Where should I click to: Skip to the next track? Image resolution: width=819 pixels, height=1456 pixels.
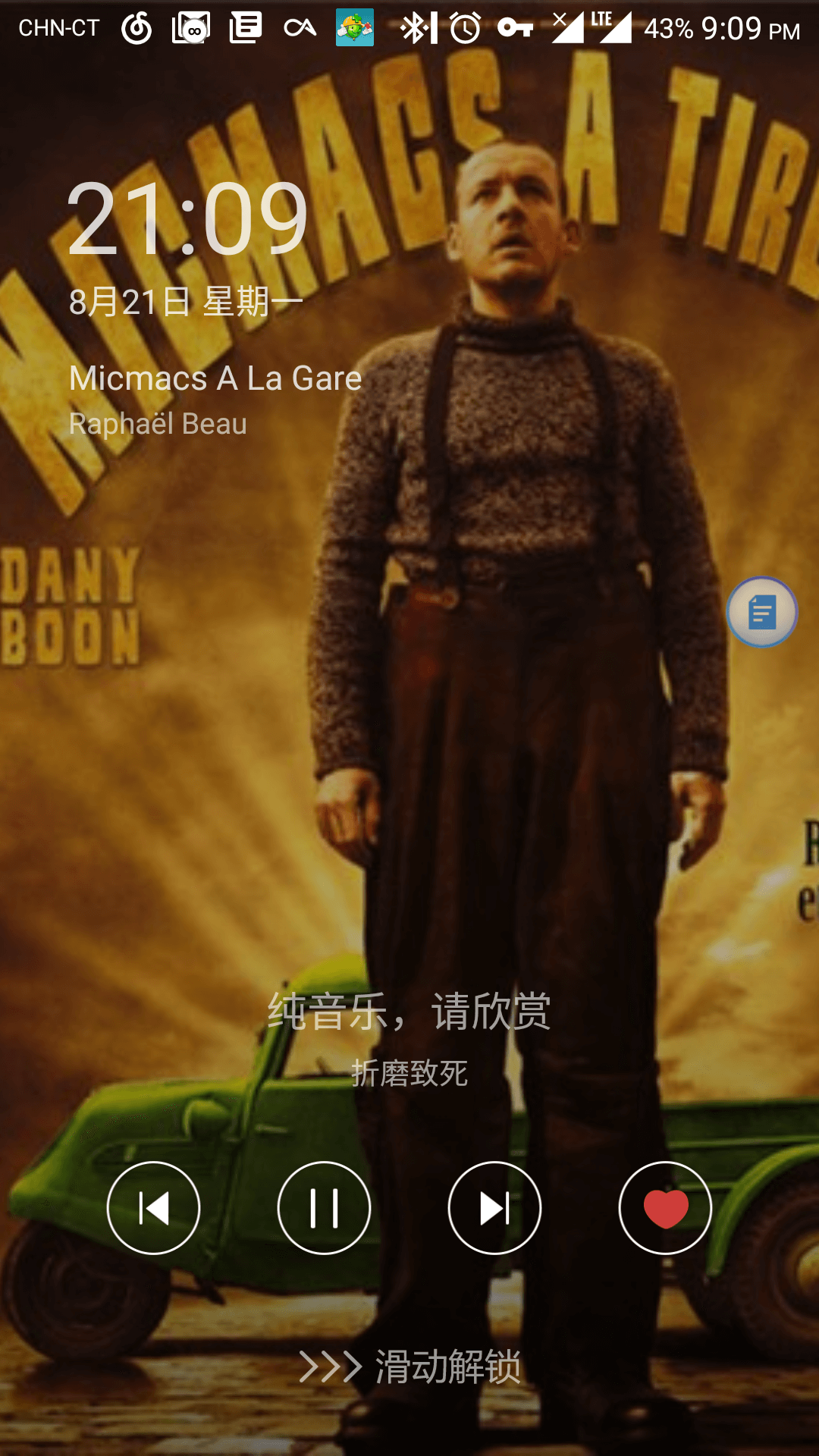point(494,1208)
